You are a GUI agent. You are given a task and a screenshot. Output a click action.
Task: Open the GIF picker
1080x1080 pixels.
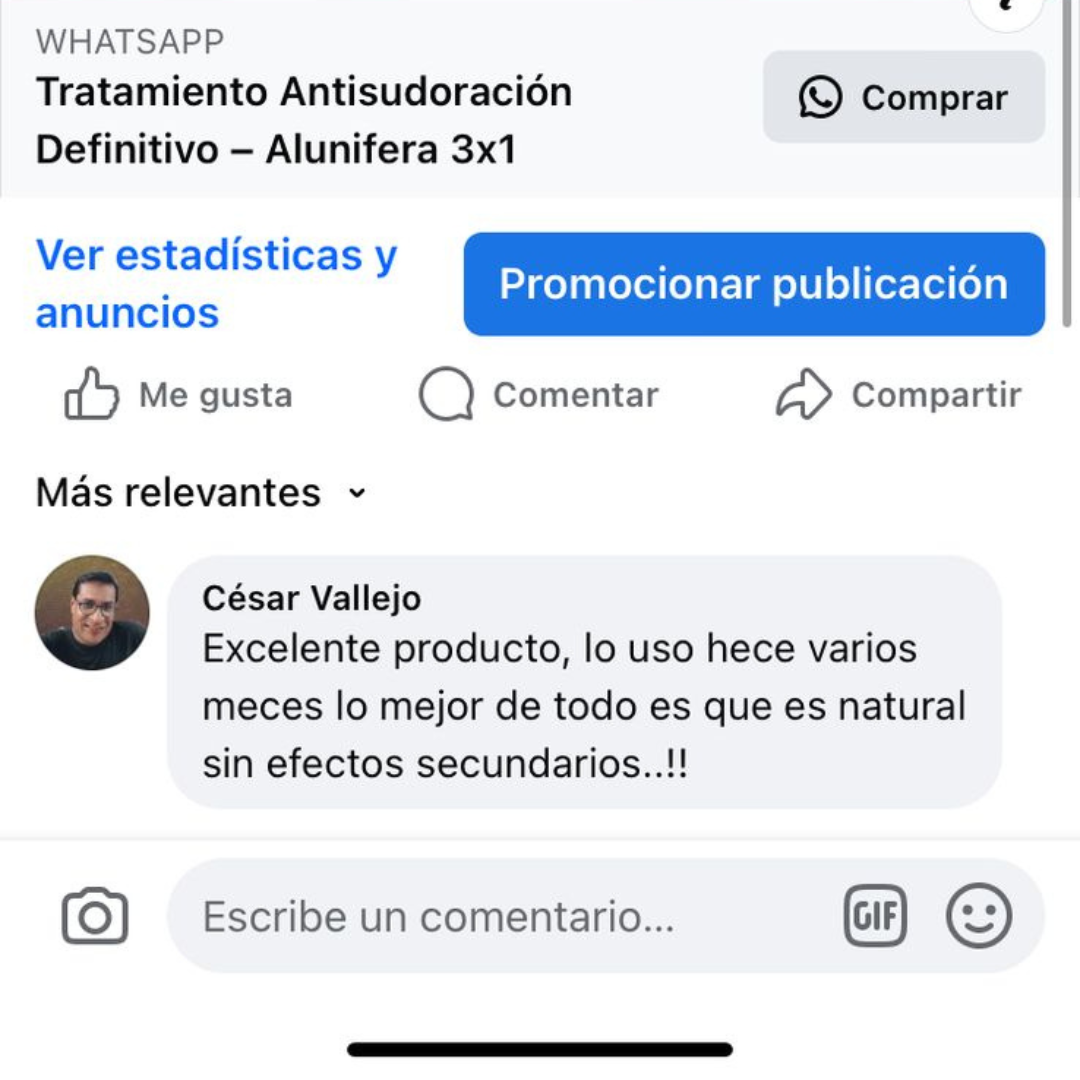point(875,916)
